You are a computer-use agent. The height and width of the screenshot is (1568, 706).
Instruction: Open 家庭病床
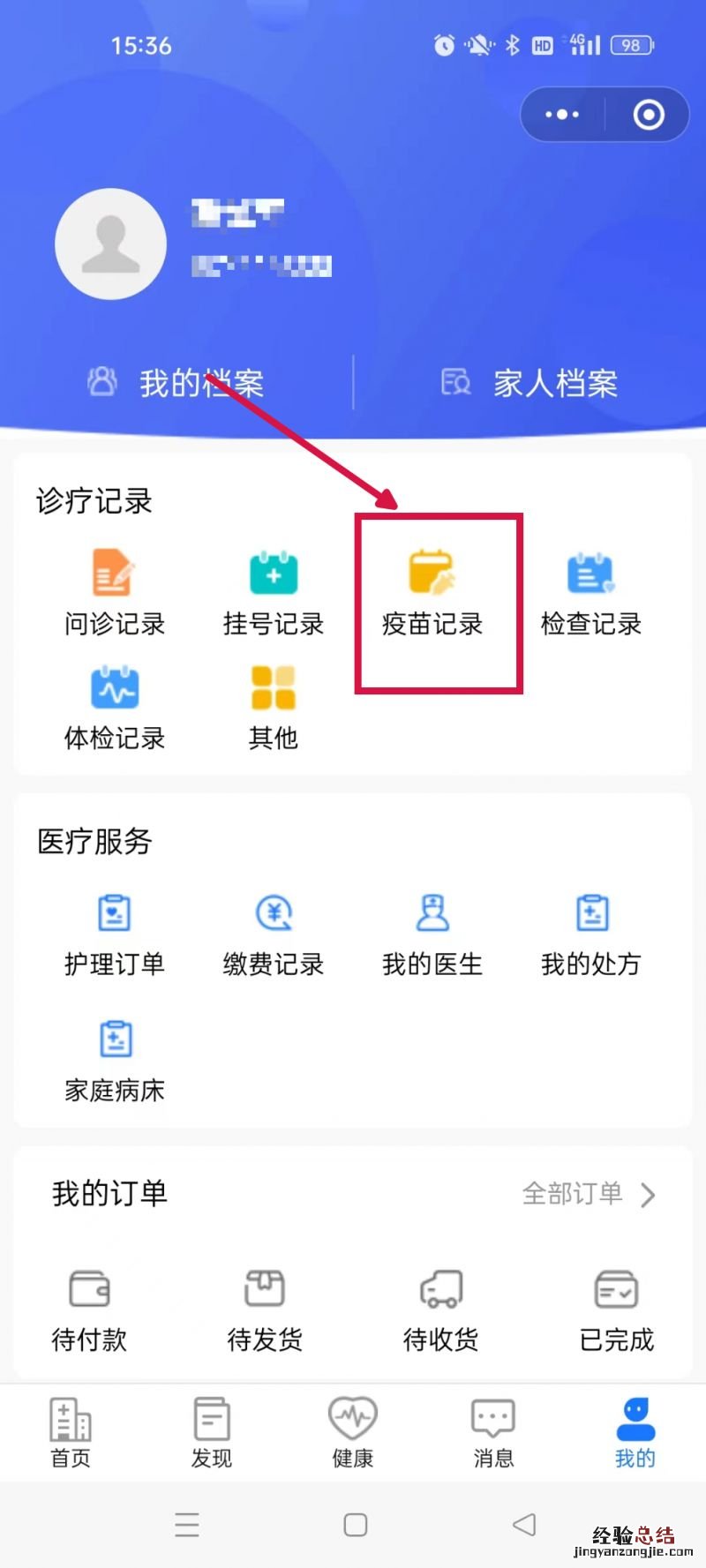(x=114, y=1059)
